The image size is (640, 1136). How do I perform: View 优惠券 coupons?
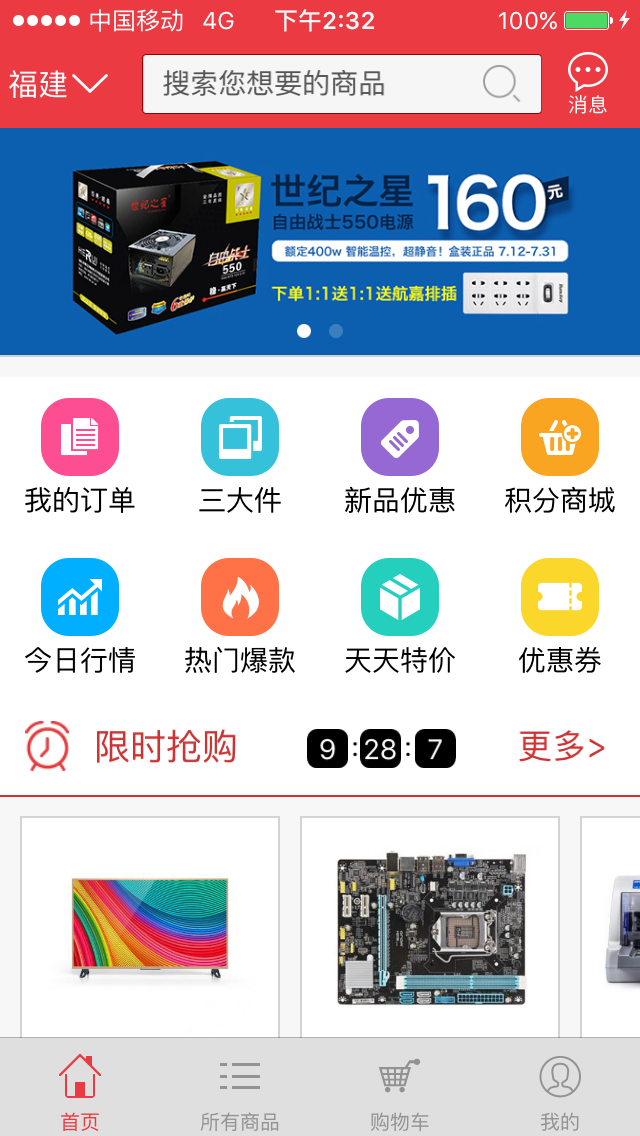[560, 616]
